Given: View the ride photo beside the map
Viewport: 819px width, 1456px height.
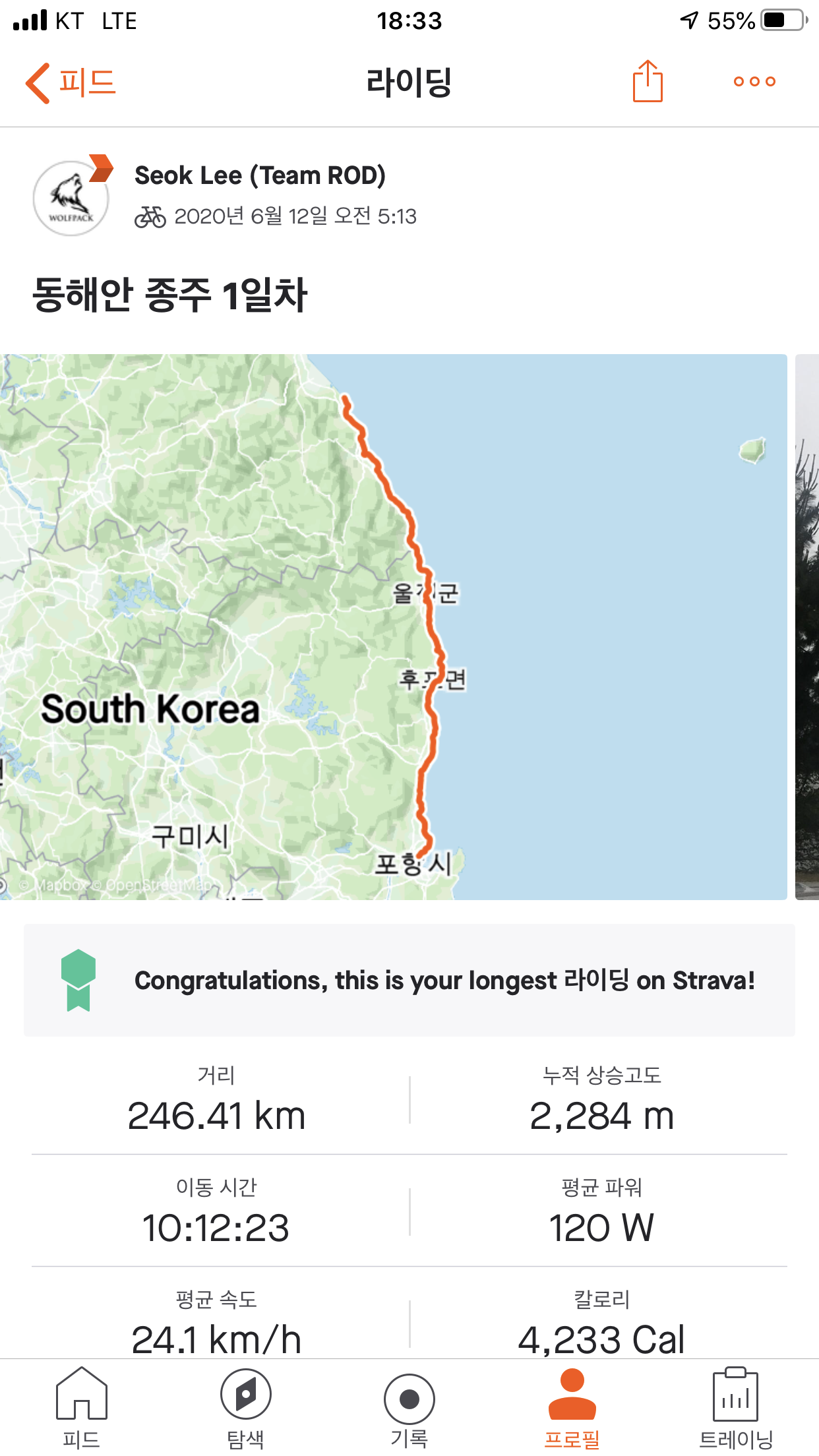Looking at the screenshot, I should click(807, 626).
